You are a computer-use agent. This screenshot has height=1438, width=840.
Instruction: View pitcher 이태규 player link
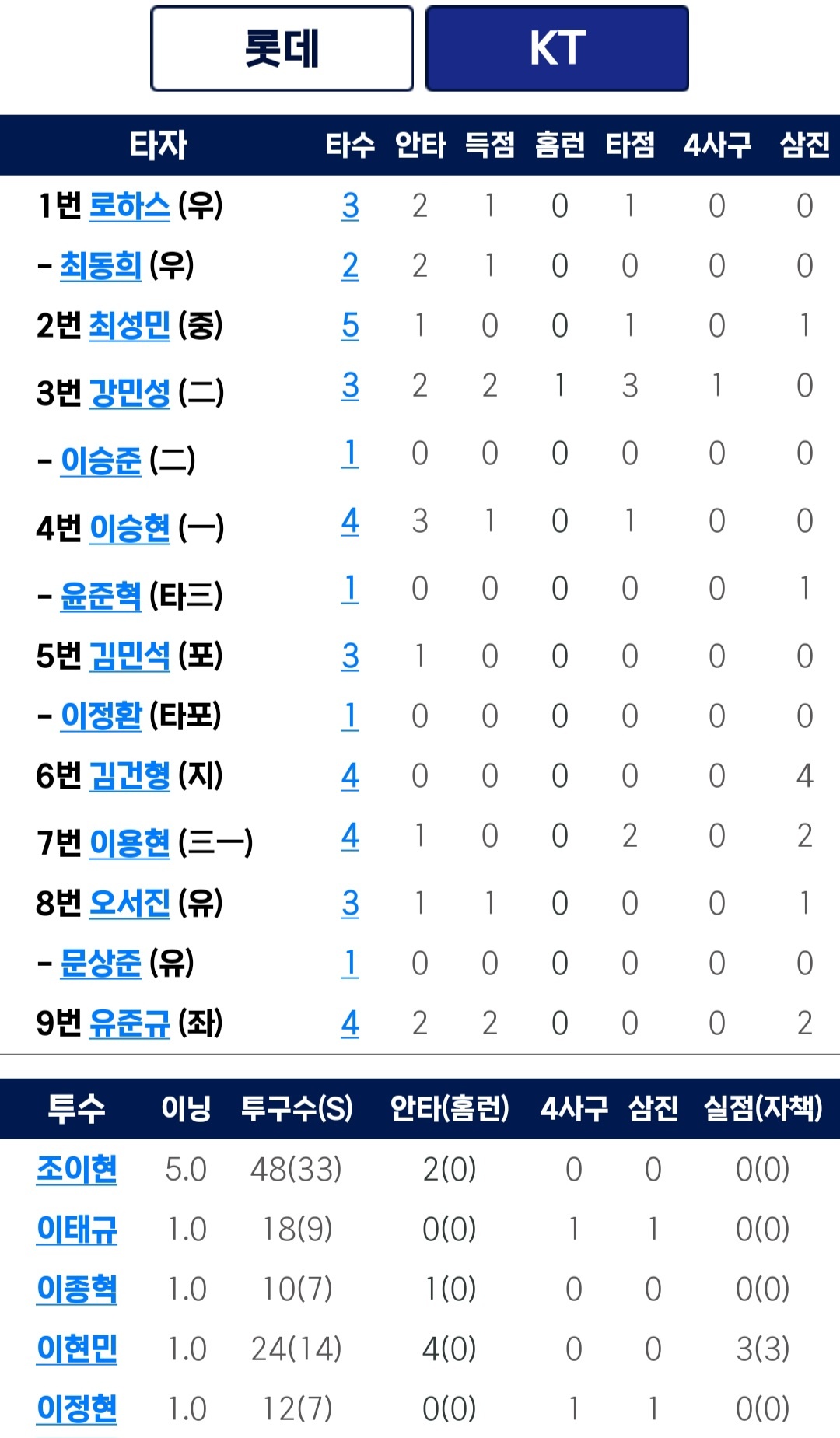76,1229
